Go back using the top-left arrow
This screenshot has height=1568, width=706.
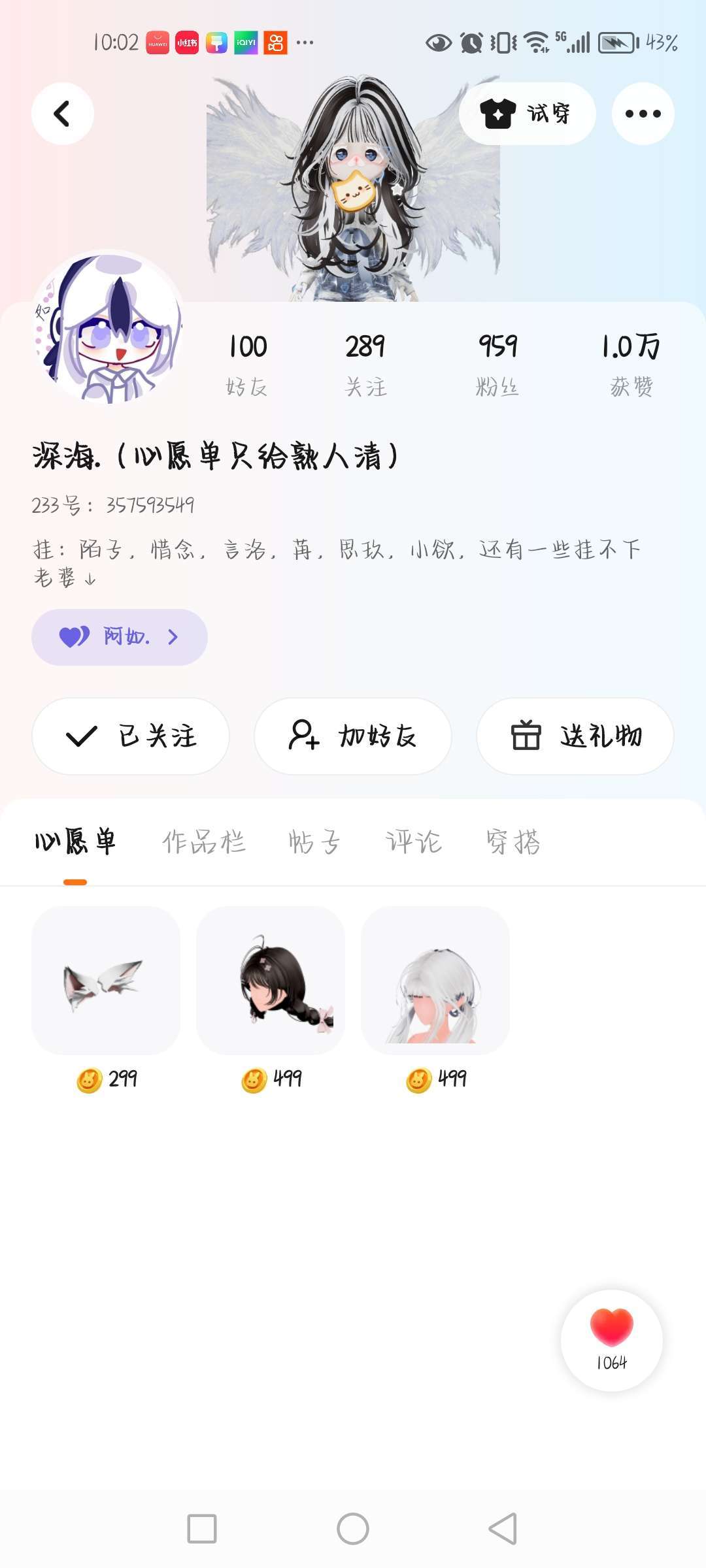pos(63,114)
